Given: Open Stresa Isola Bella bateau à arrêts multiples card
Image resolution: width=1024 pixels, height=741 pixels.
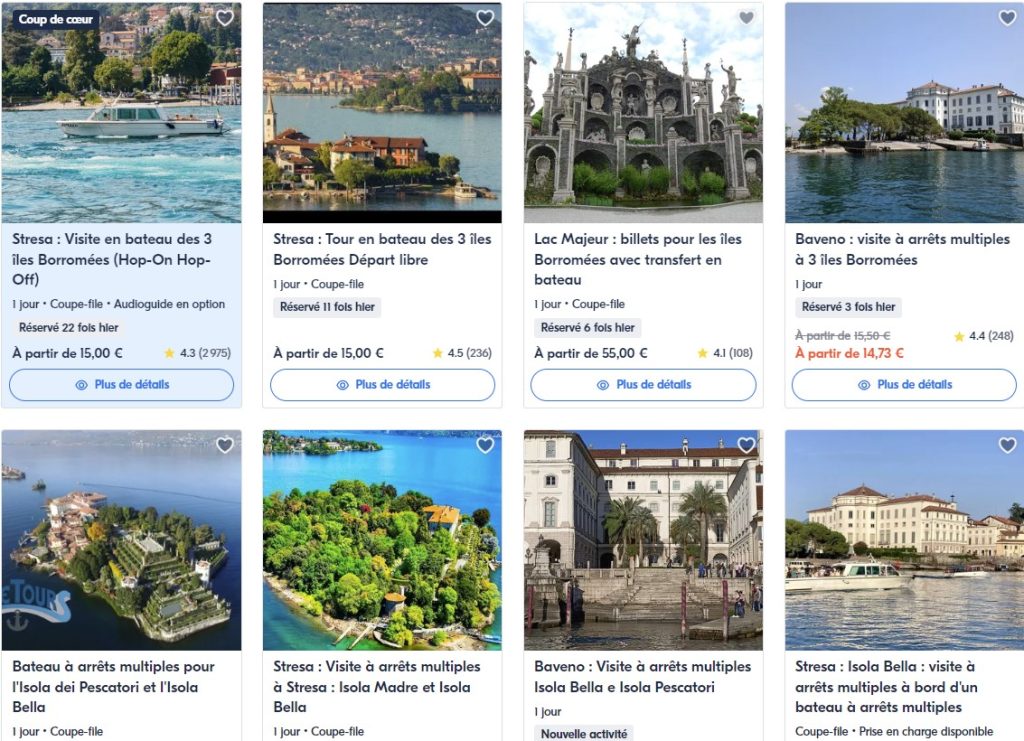Looking at the screenshot, I should [x=885, y=686].
